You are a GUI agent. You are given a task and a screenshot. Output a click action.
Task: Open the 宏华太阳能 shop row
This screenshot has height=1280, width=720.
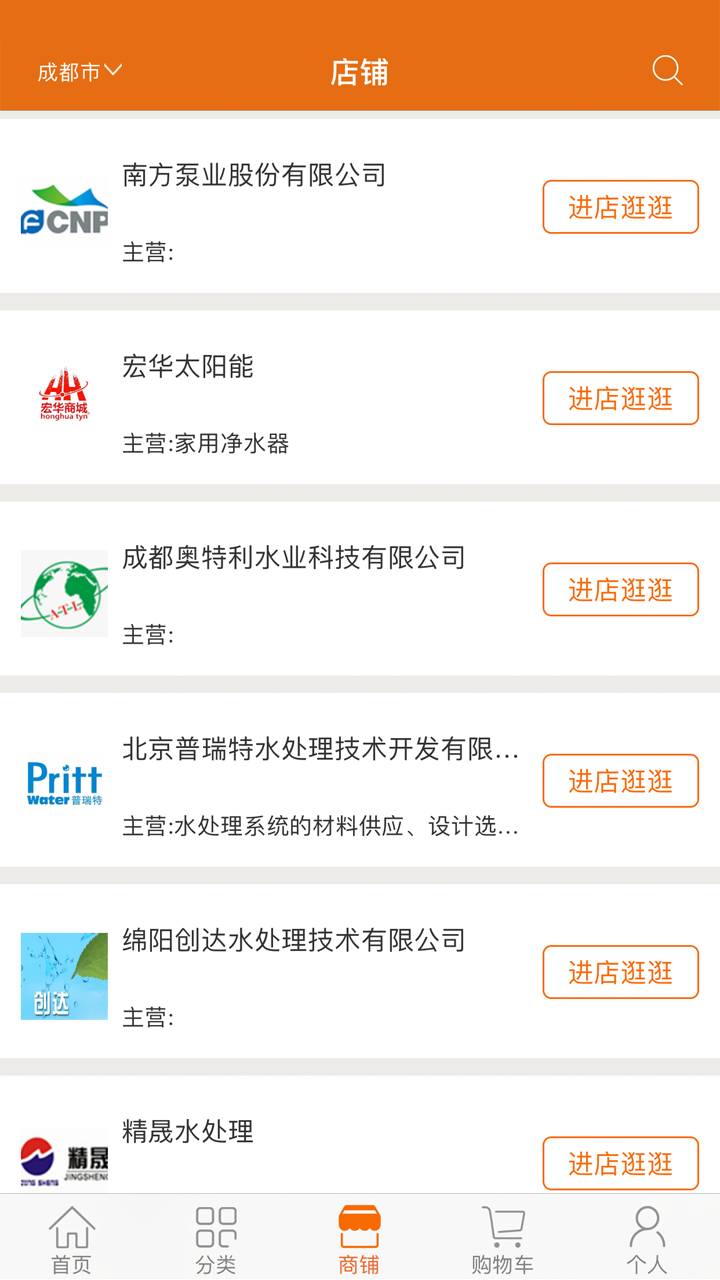(190, 367)
